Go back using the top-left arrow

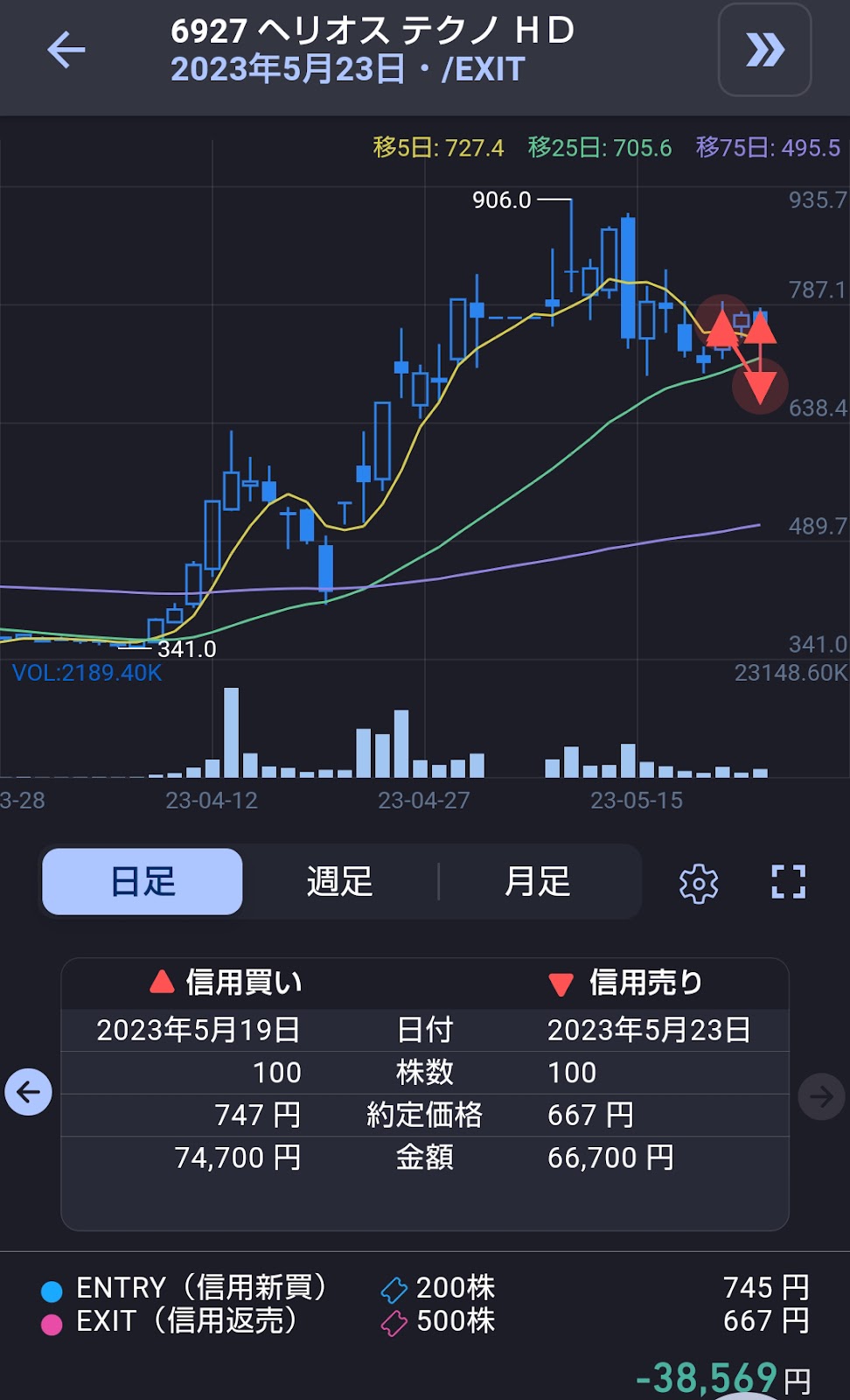pyautogui.click(x=66, y=50)
